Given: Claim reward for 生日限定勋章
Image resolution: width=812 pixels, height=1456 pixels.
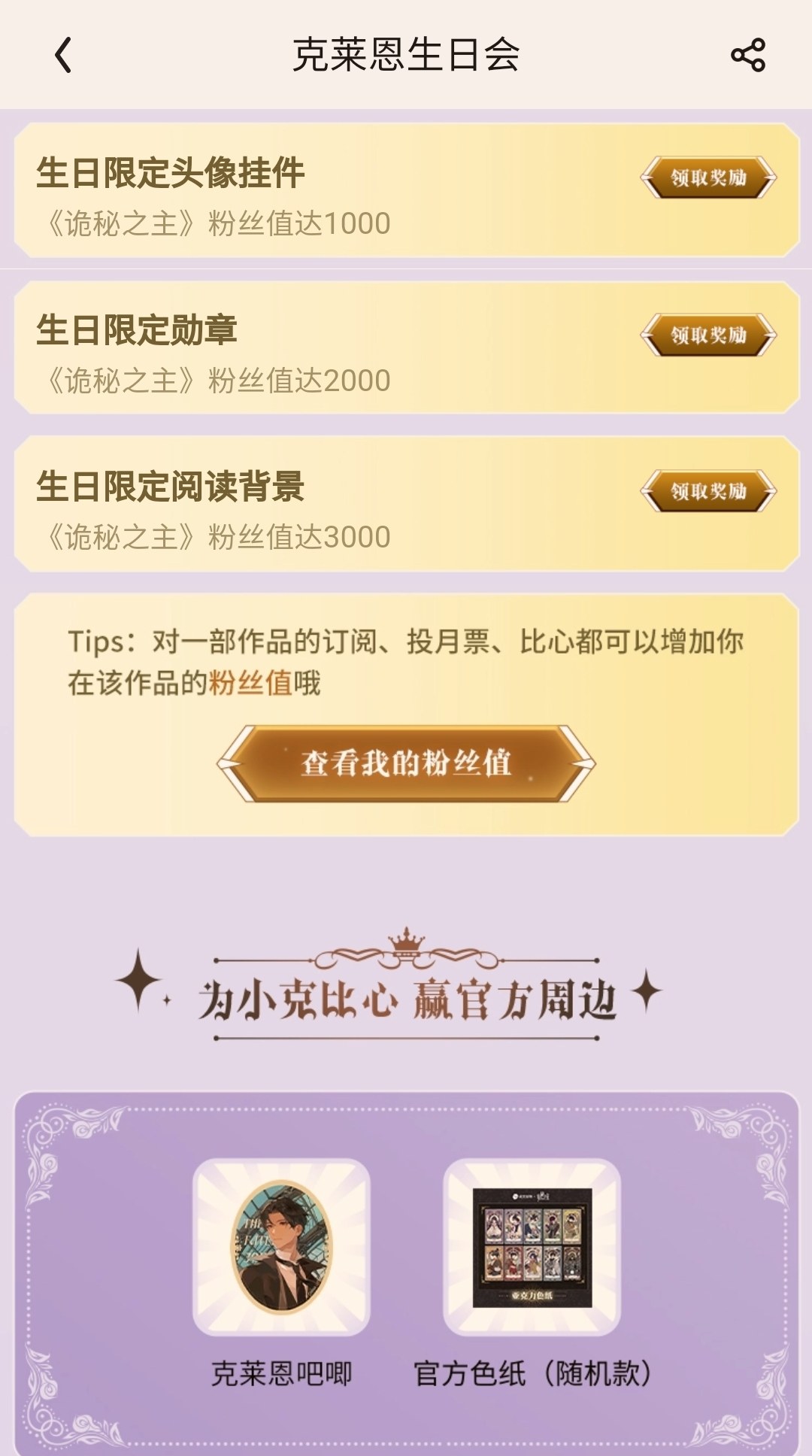Looking at the screenshot, I should point(708,335).
